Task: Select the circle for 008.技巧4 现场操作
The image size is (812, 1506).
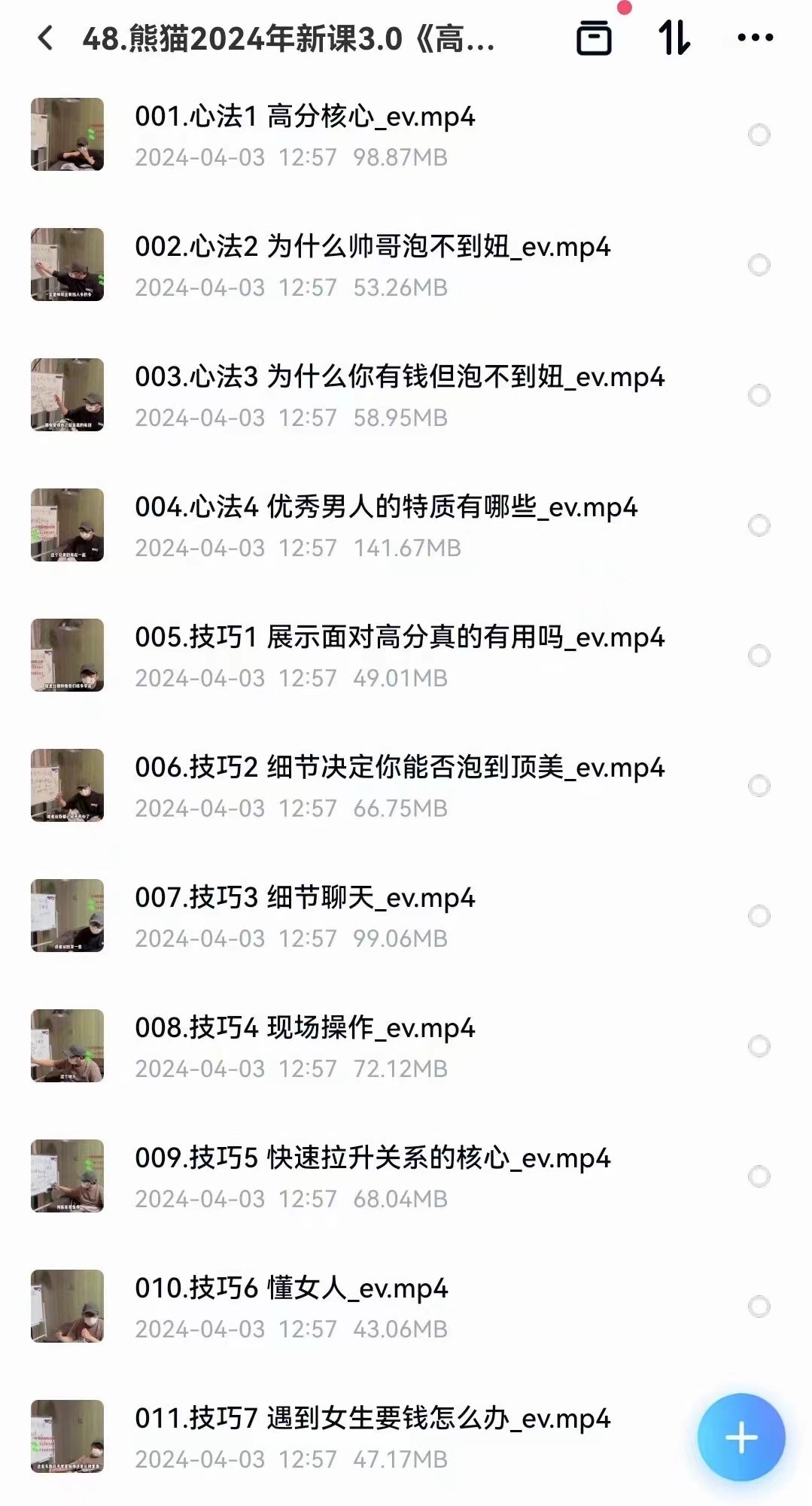Action: pyautogui.click(x=759, y=1046)
